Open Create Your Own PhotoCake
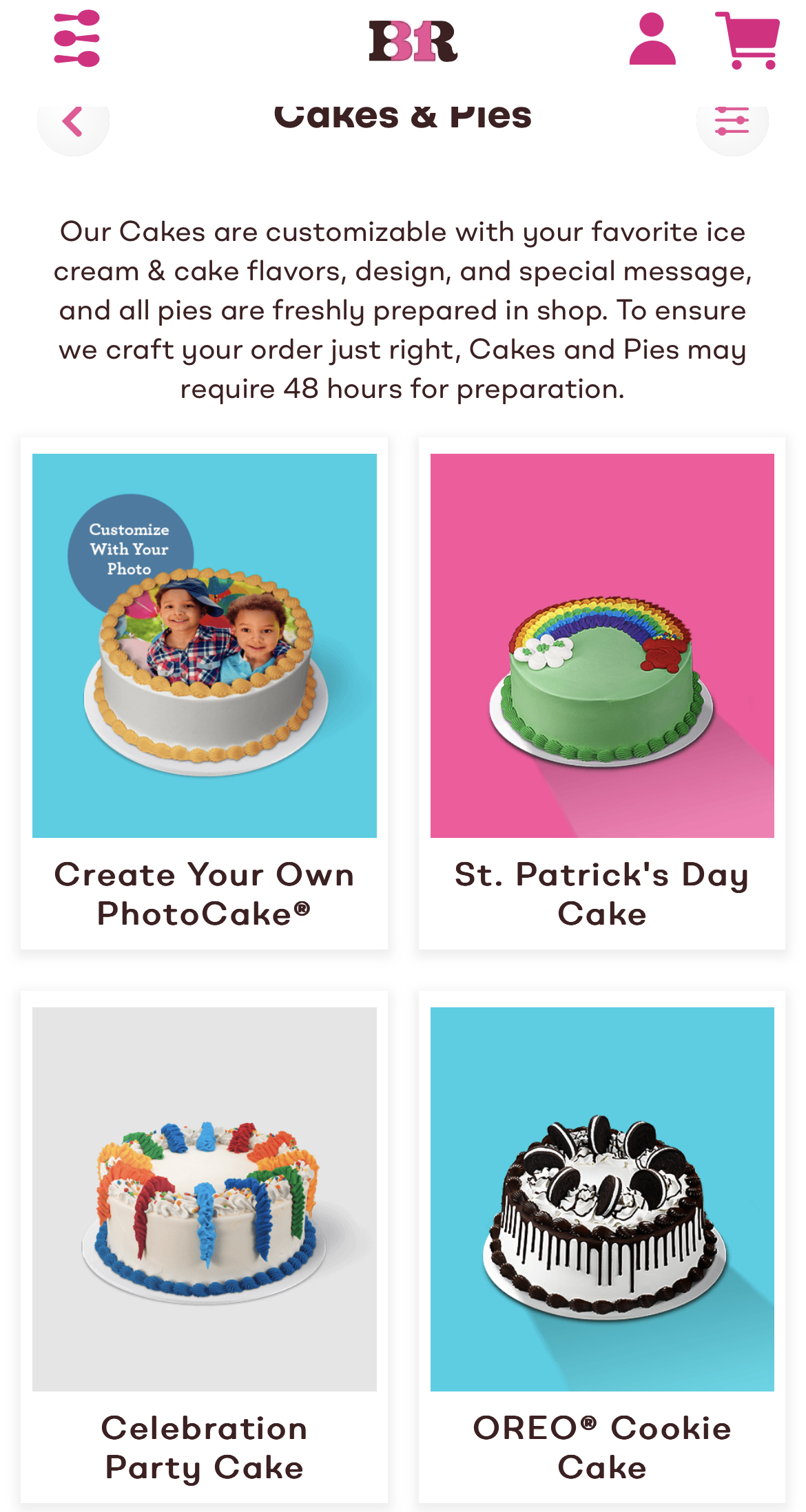Screen dimensions: 806x1512 [205, 693]
